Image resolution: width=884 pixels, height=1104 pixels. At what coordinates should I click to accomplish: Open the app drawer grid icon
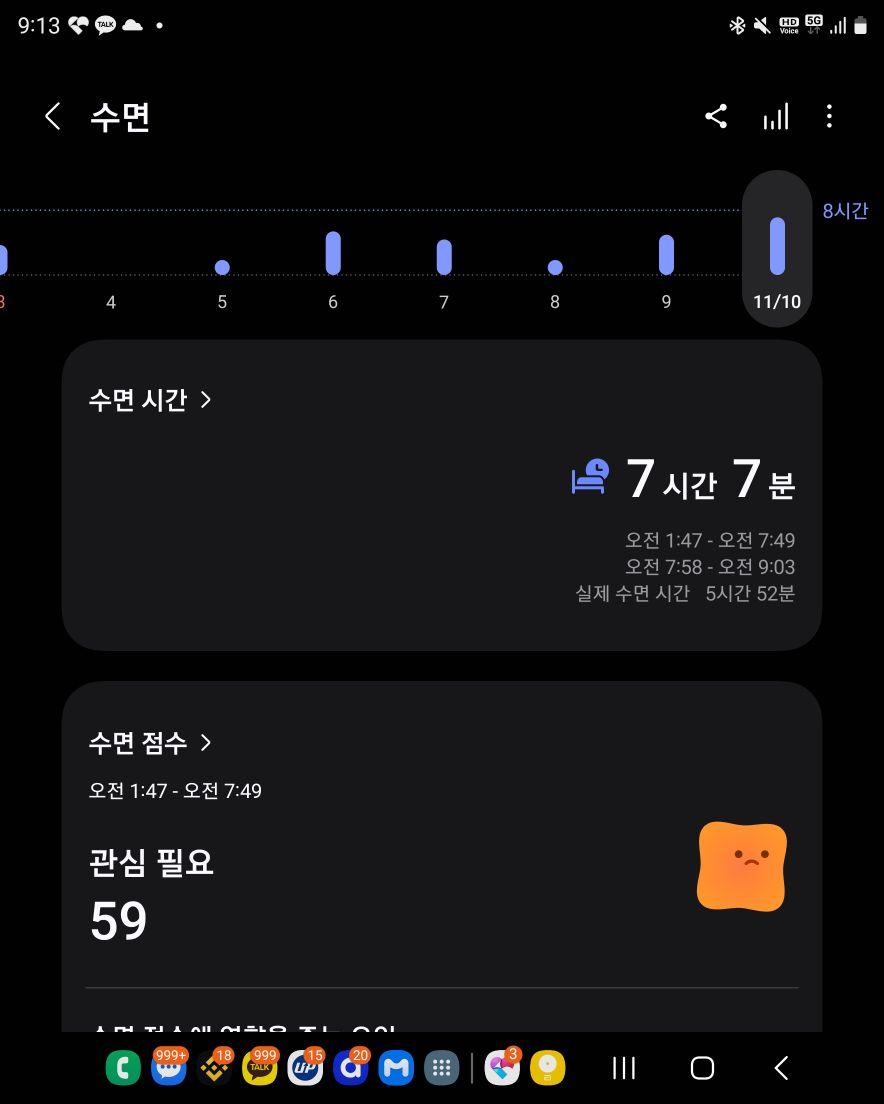pos(441,1068)
